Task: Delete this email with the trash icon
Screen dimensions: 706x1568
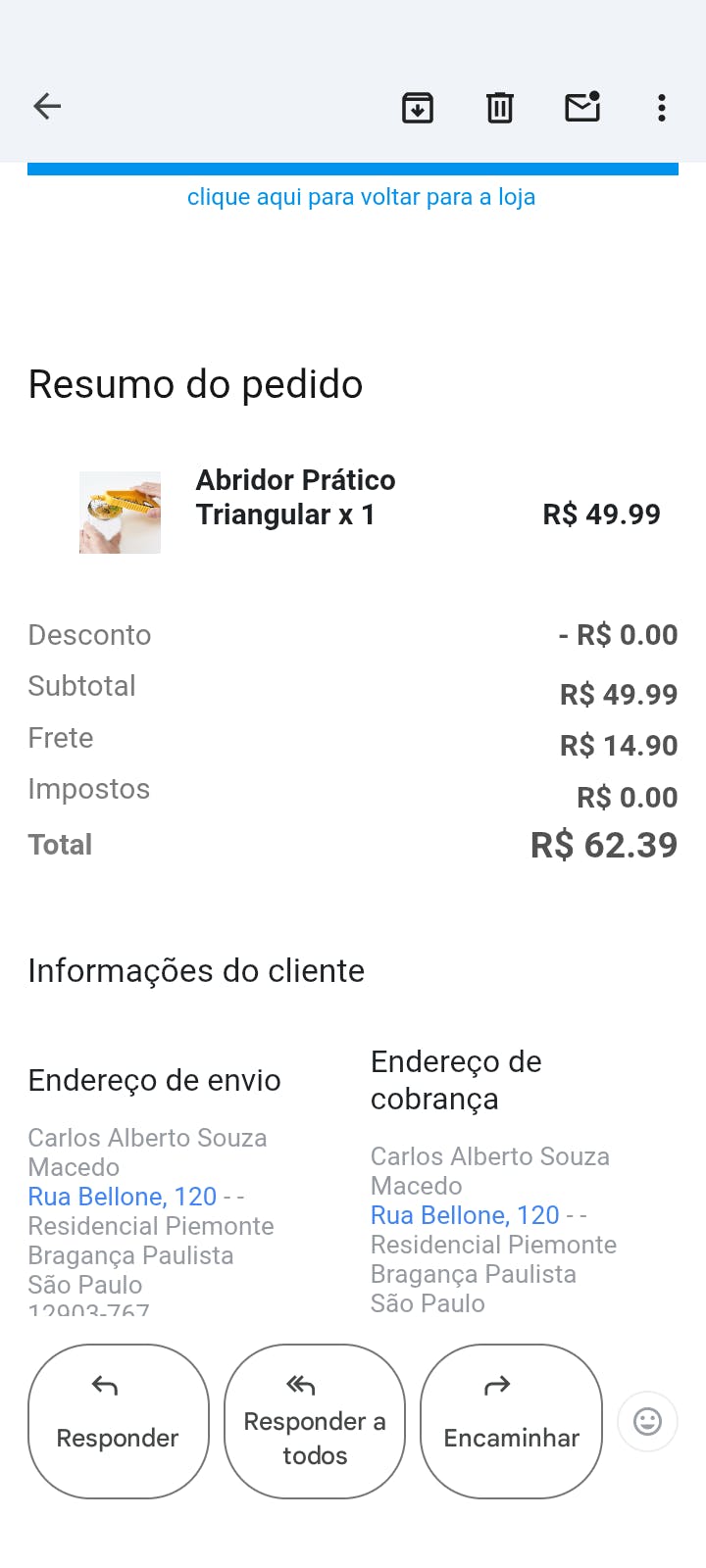Action: point(500,107)
